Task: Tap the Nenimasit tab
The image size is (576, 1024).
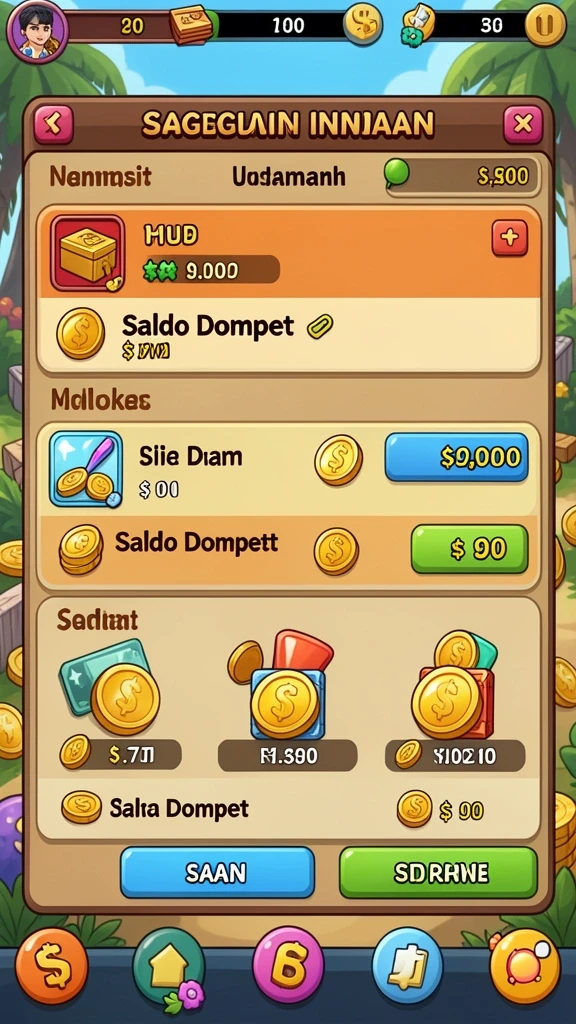Action: tap(101, 176)
